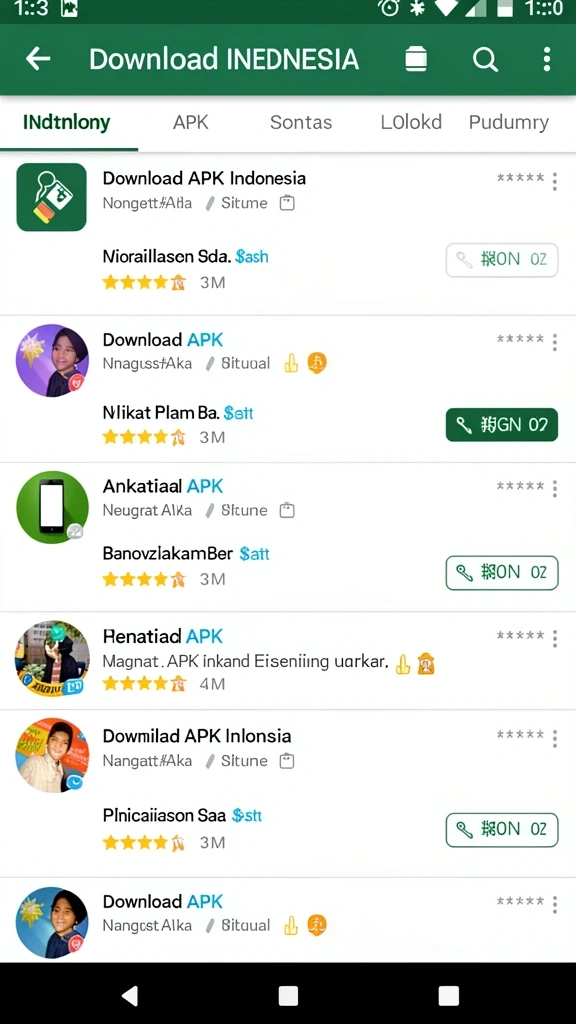
Task: Tap the button beside BanovzlakamBer
Action: 502,573
